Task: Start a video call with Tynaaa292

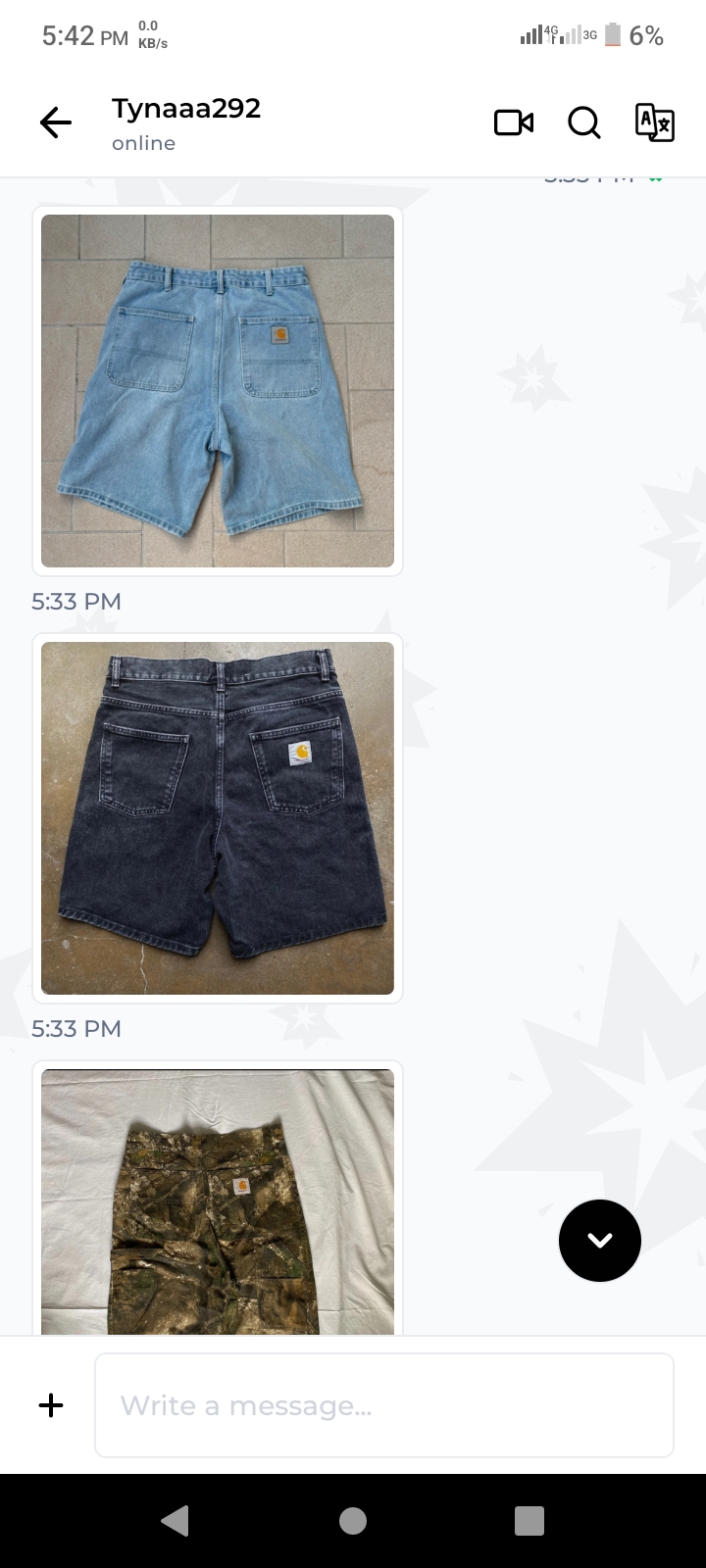Action: pos(514,122)
